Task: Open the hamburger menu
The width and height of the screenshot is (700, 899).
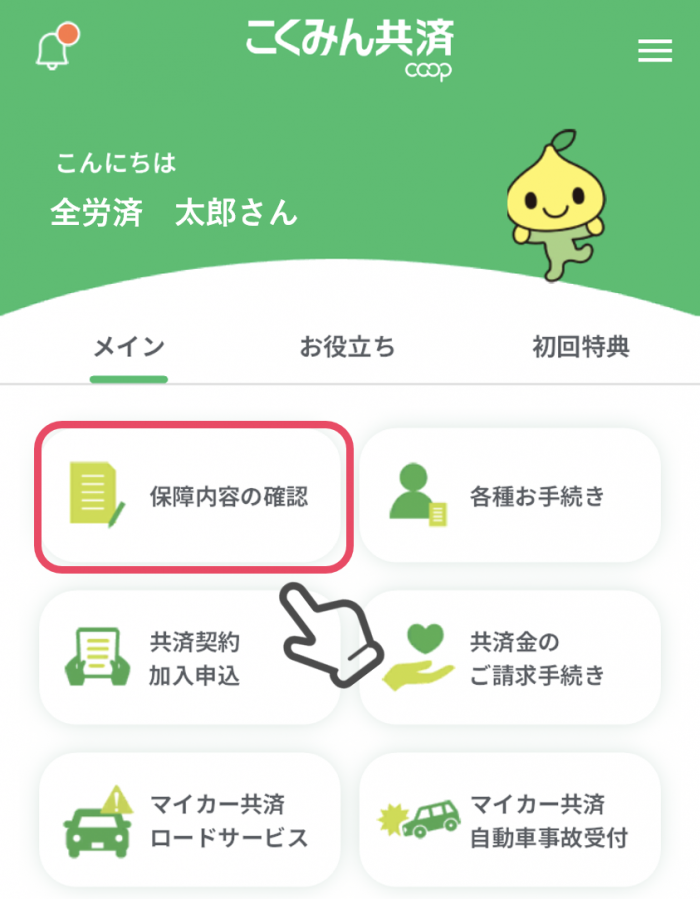Action: point(655,51)
